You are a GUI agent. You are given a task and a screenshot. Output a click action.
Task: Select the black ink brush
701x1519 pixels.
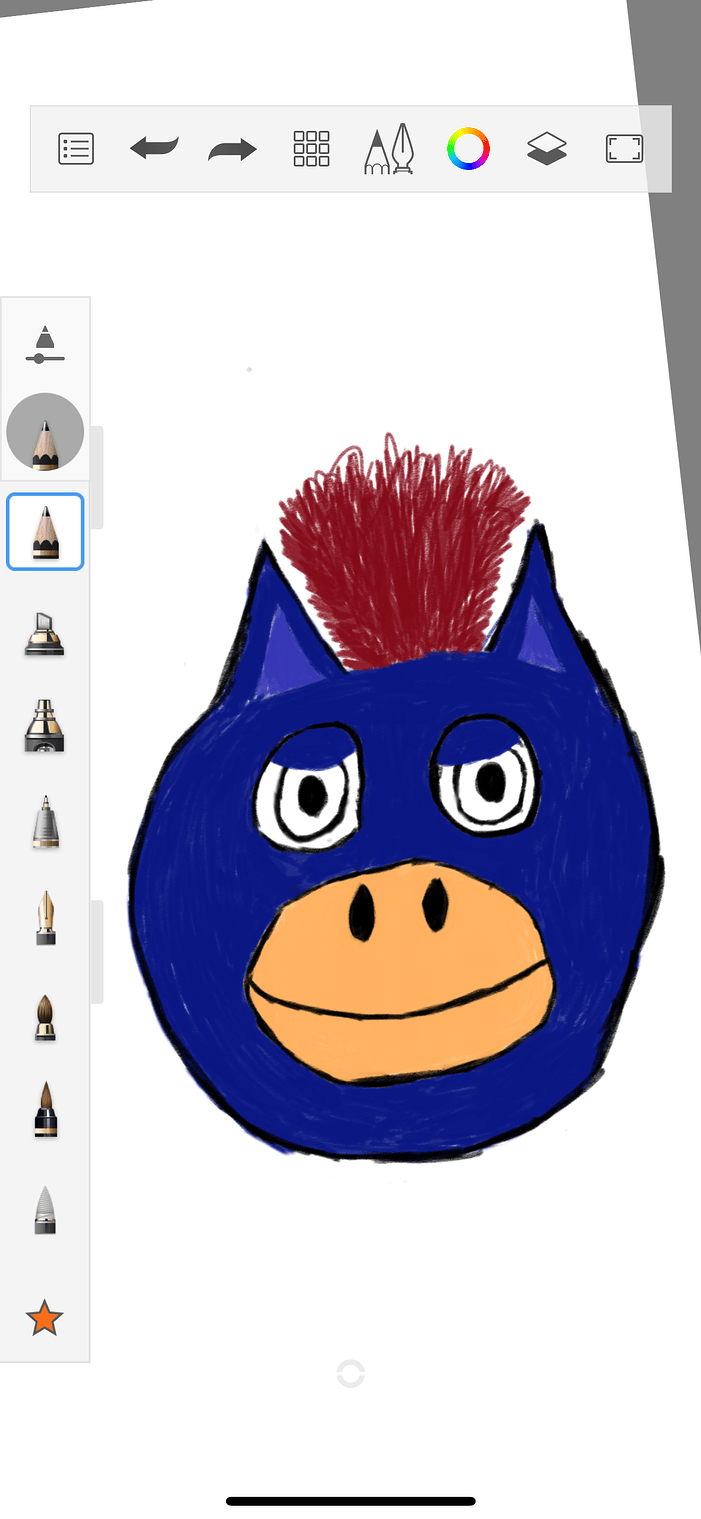point(45,1109)
